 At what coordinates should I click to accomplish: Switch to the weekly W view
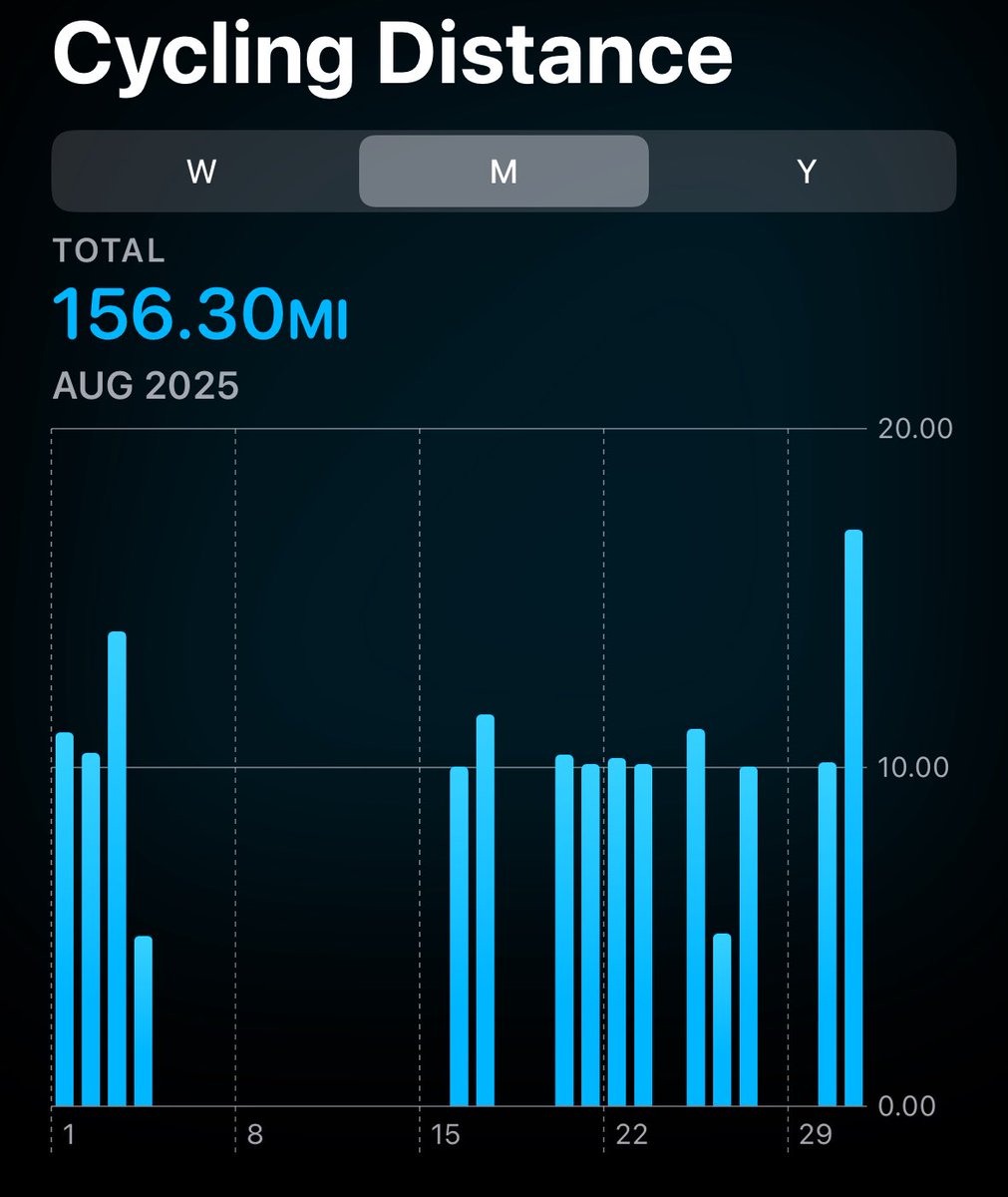202,172
